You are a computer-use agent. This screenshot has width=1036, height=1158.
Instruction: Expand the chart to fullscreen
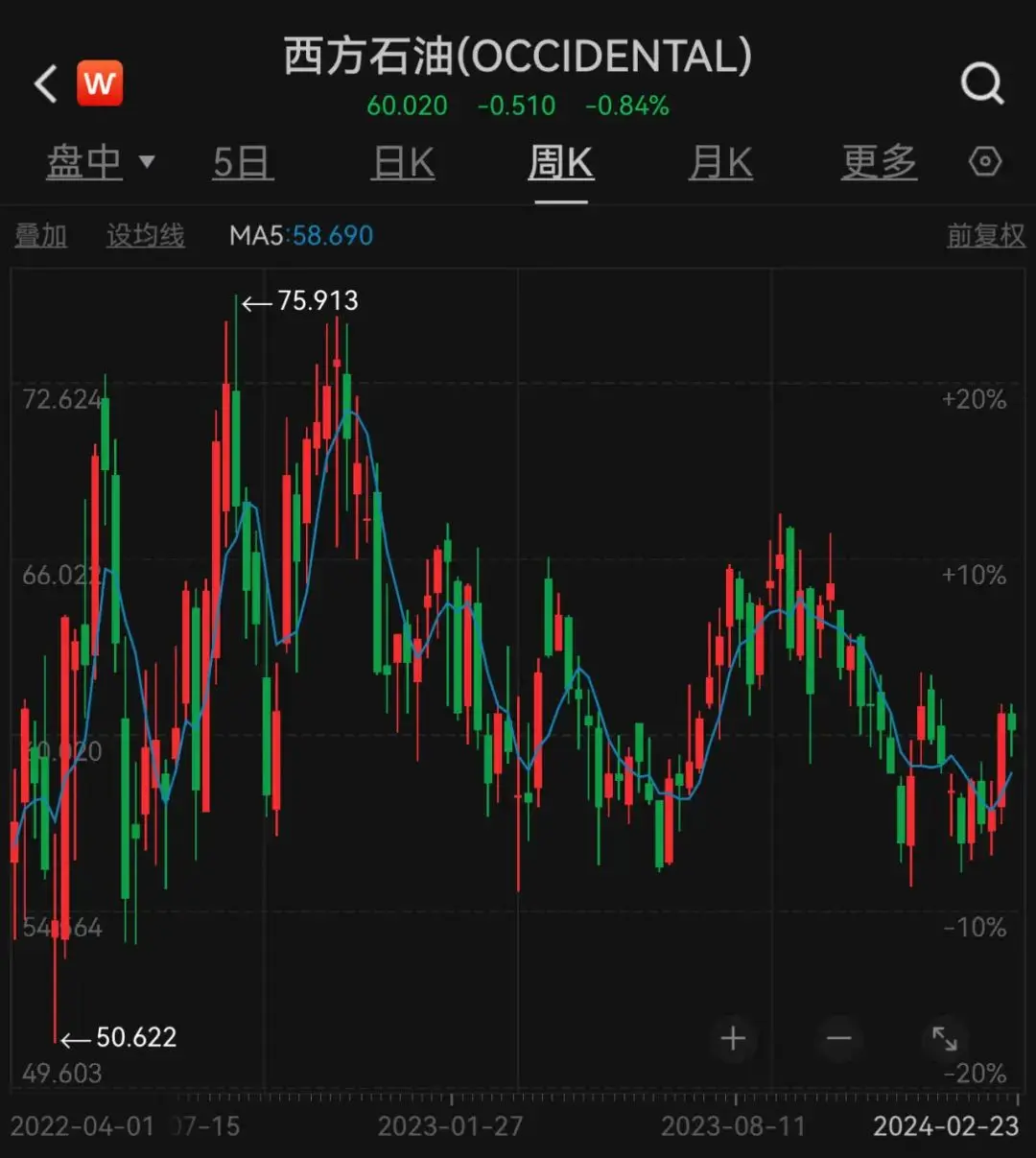click(945, 1038)
